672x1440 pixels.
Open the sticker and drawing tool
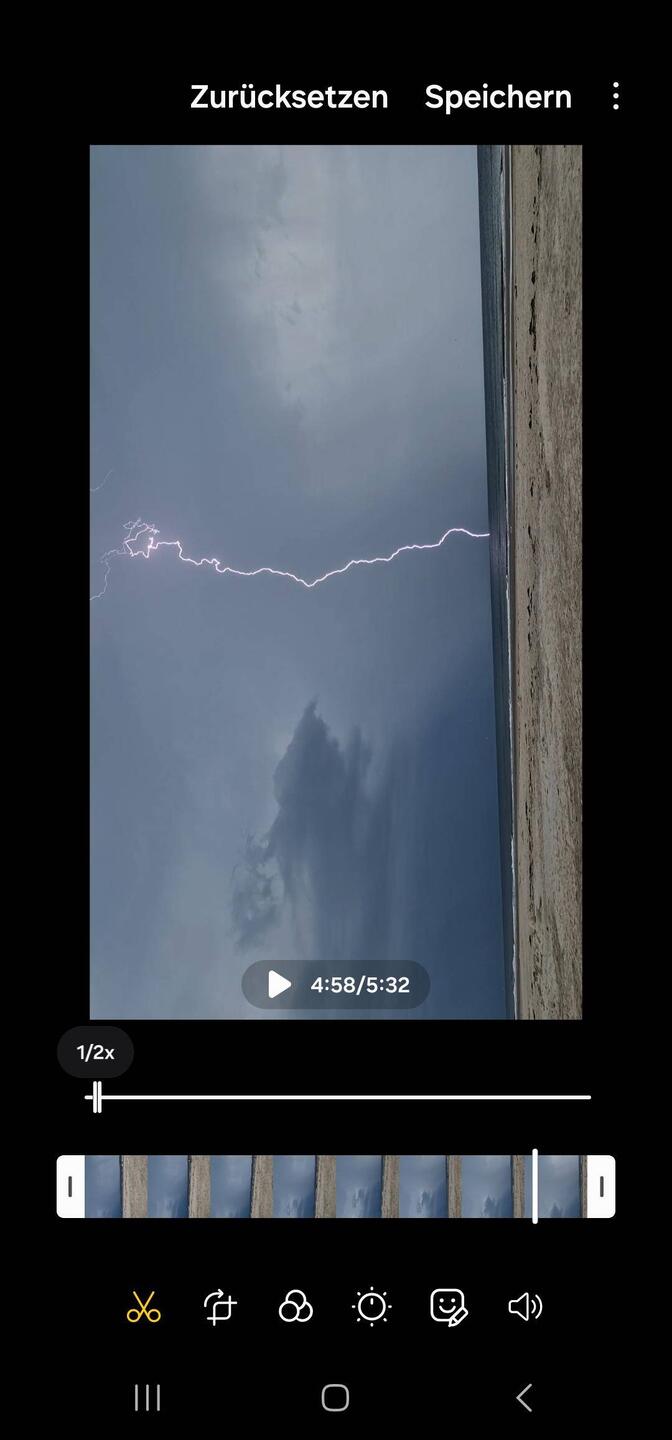tap(448, 1307)
